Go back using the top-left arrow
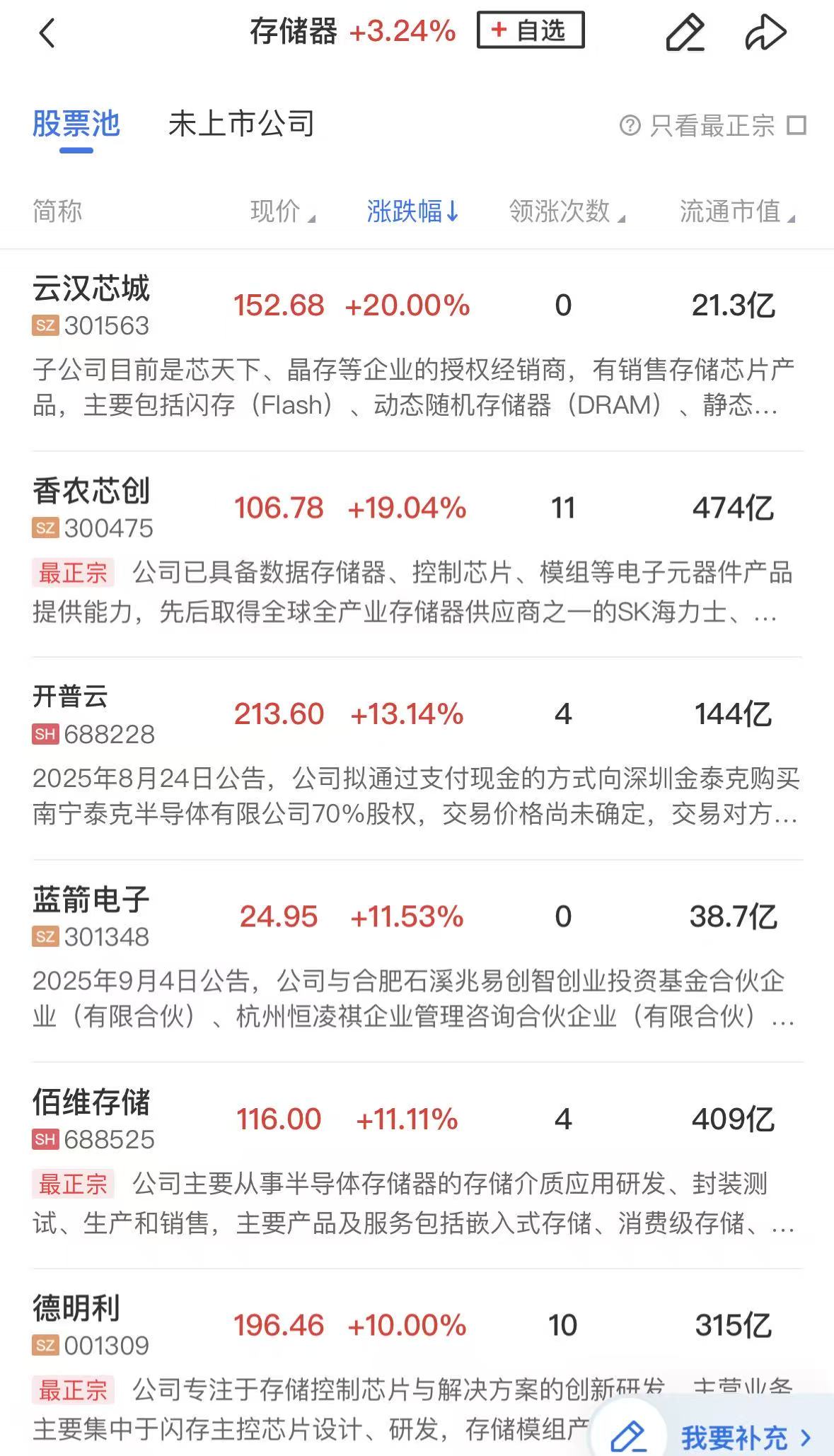 tap(47, 33)
